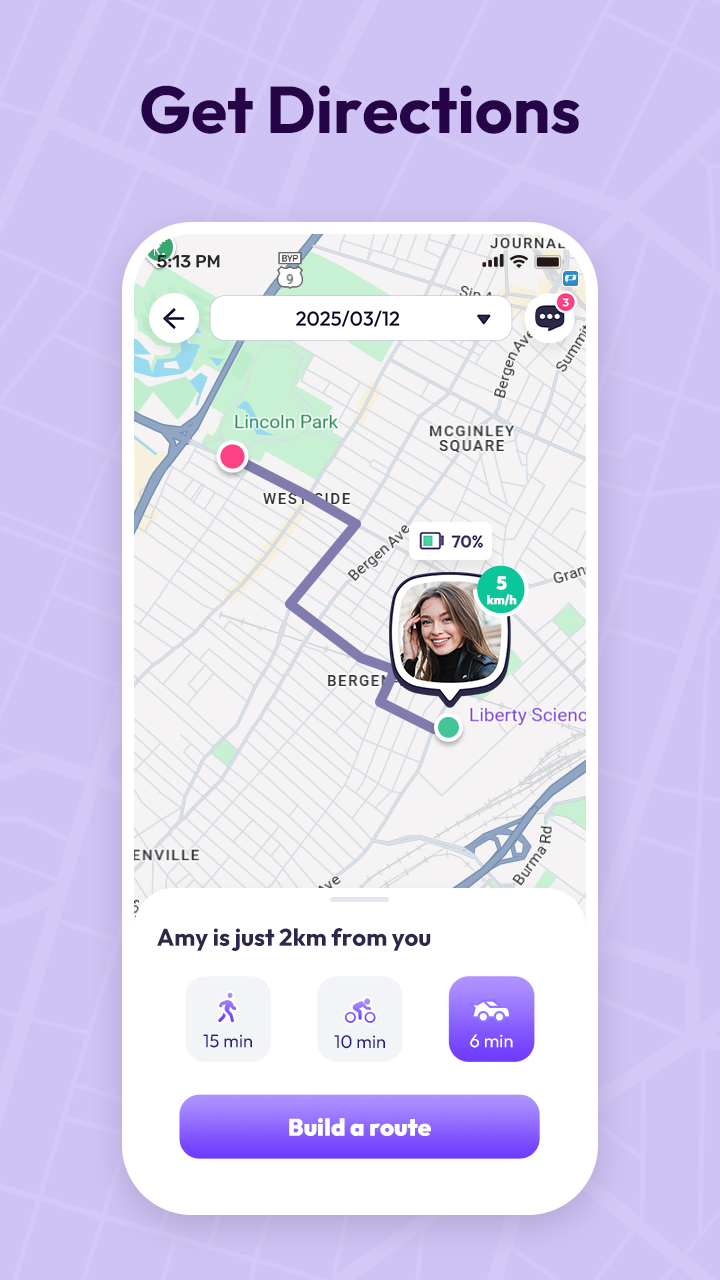
Task: Tap the pink start marker near Lincoln Park
Action: pos(232,456)
